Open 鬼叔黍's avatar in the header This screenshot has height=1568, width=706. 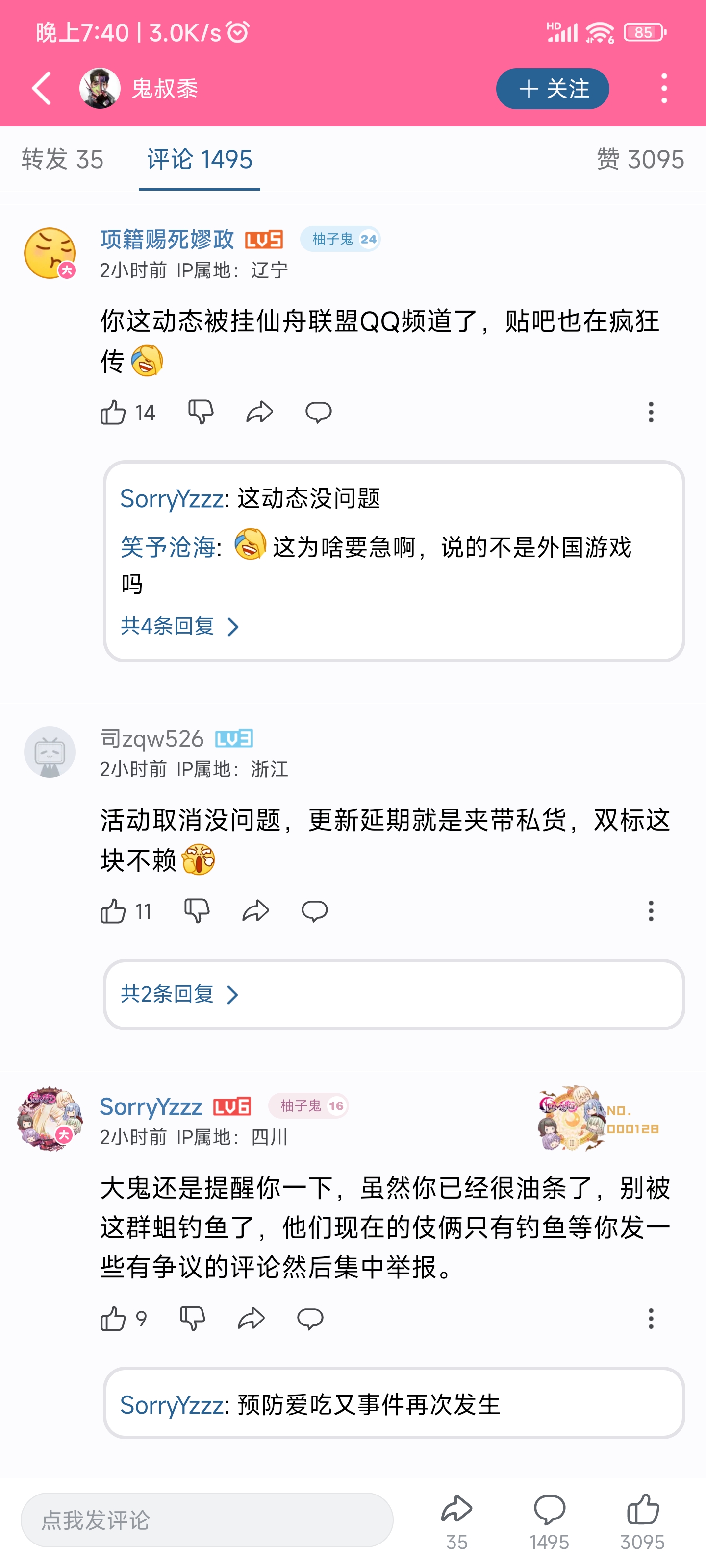[100, 89]
